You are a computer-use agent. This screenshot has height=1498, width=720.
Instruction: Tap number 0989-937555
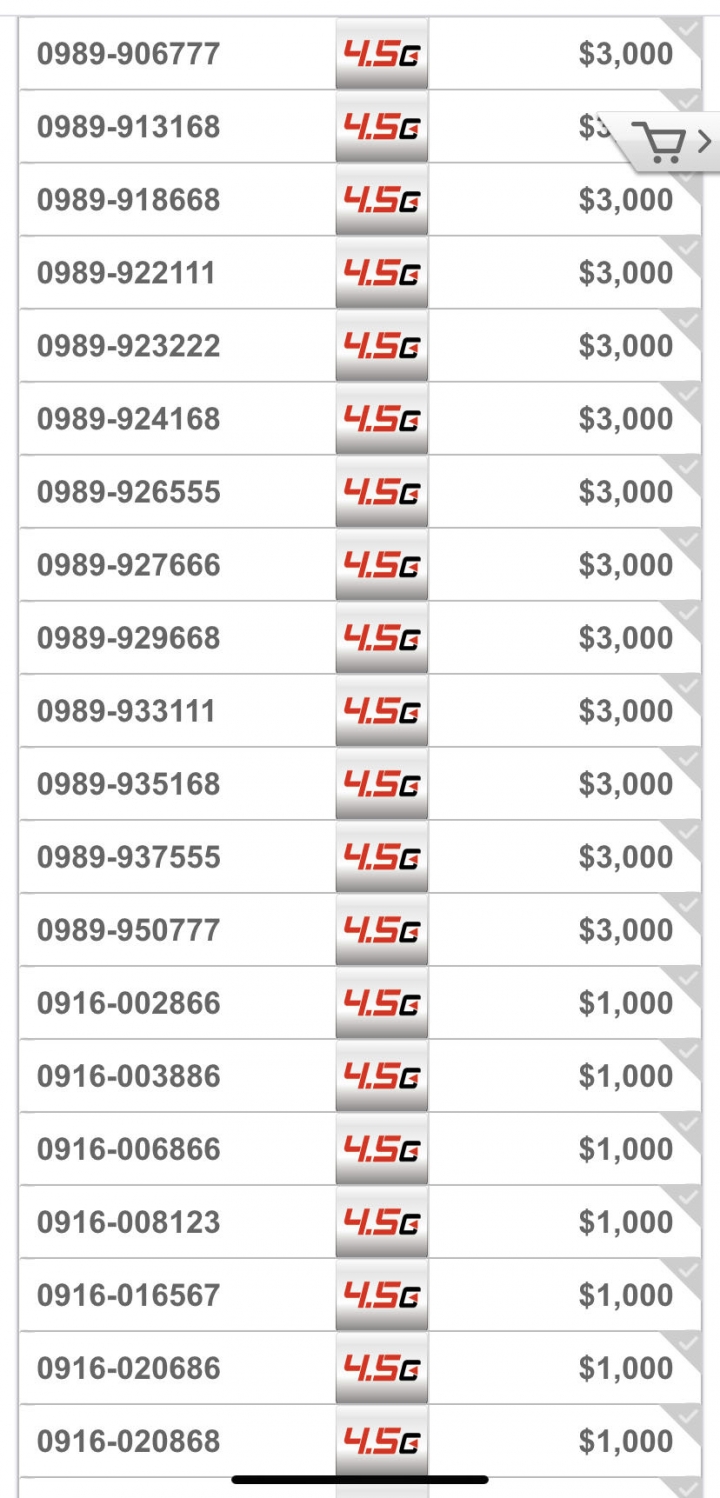click(x=360, y=857)
